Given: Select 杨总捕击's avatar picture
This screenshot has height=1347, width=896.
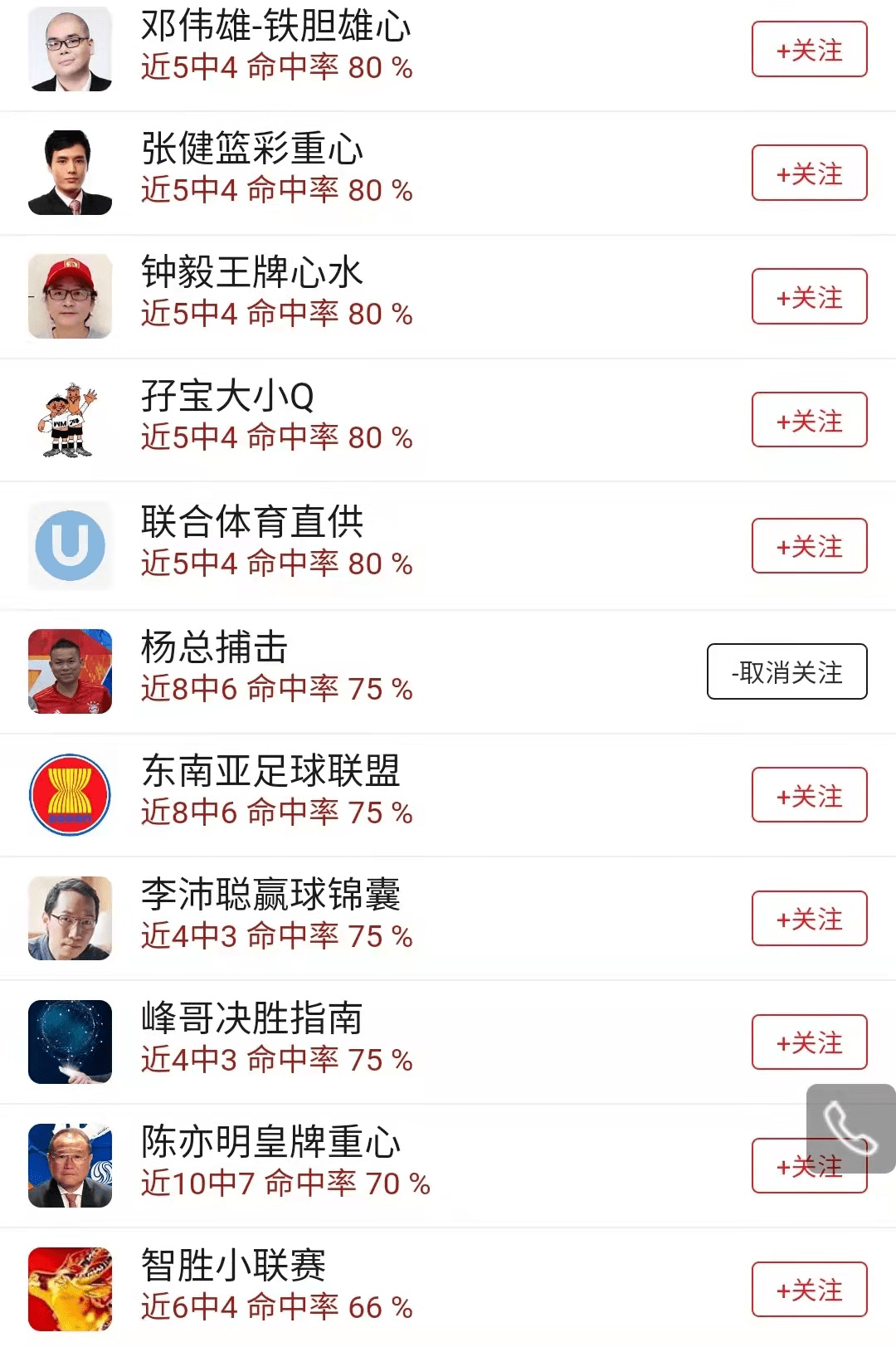Looking at the screenshot, I should 71,671.
